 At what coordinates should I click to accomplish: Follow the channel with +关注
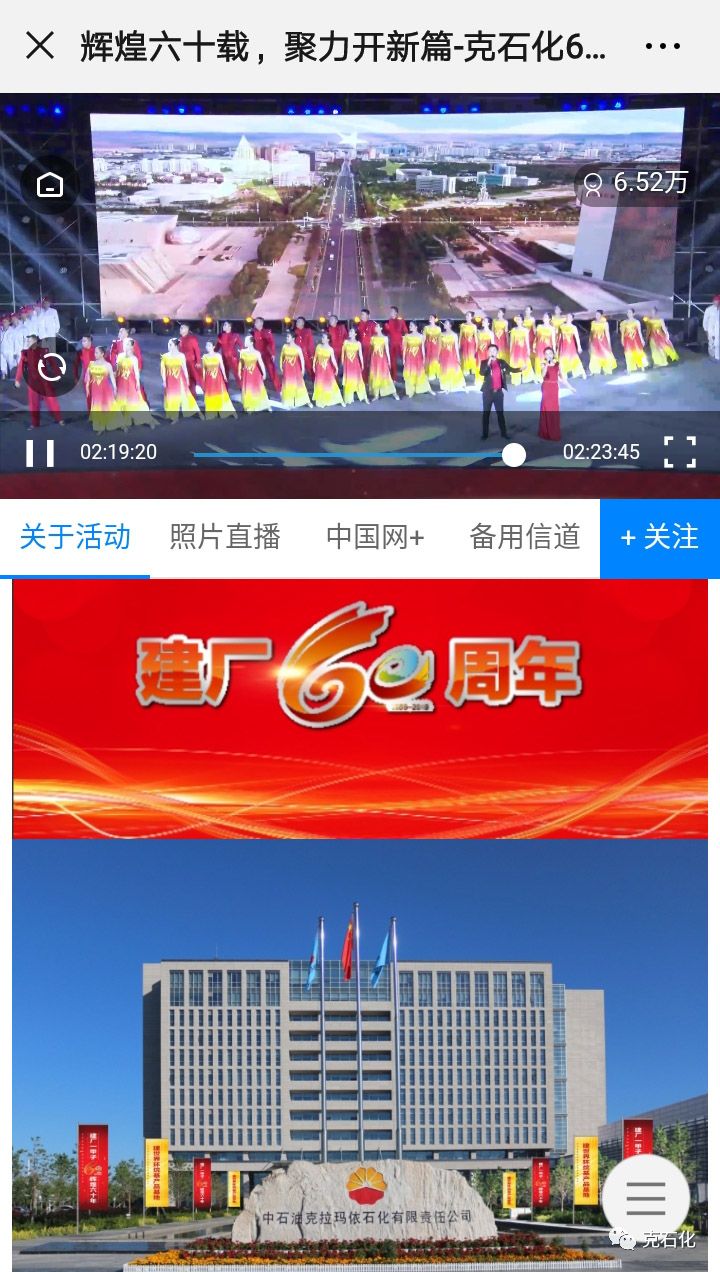[660, 538]
